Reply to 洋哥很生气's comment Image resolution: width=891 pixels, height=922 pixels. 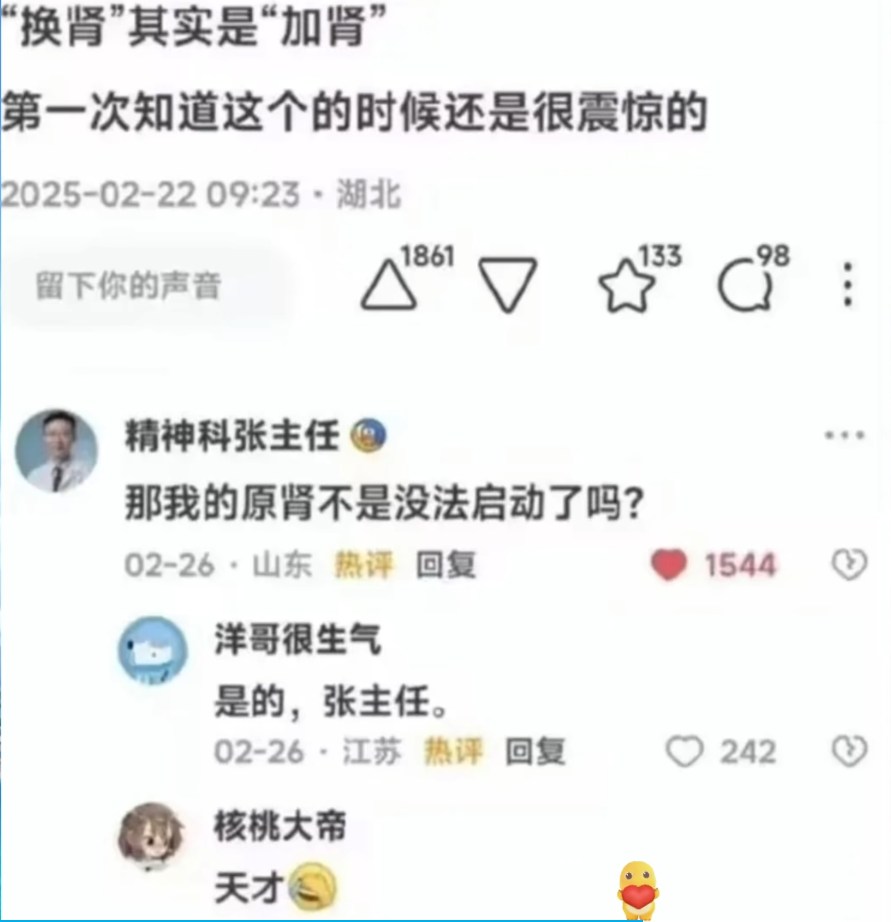[535, 752]
